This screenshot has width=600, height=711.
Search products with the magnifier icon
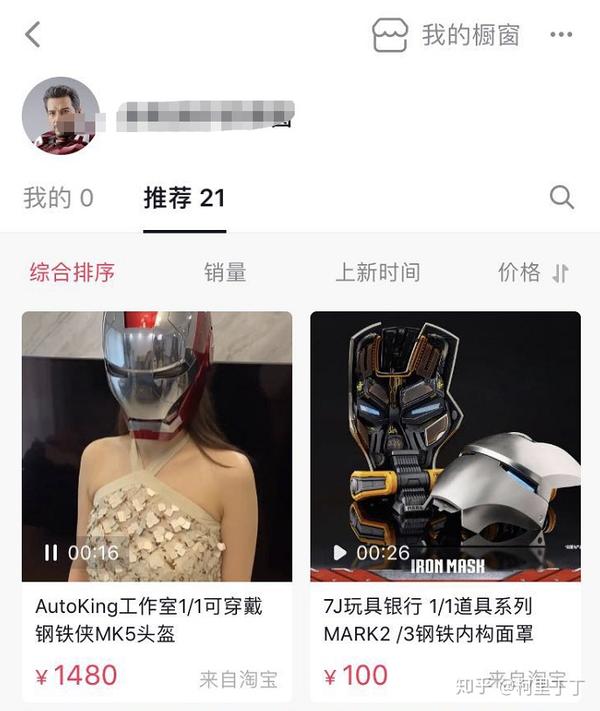click(x=562, y=197)
